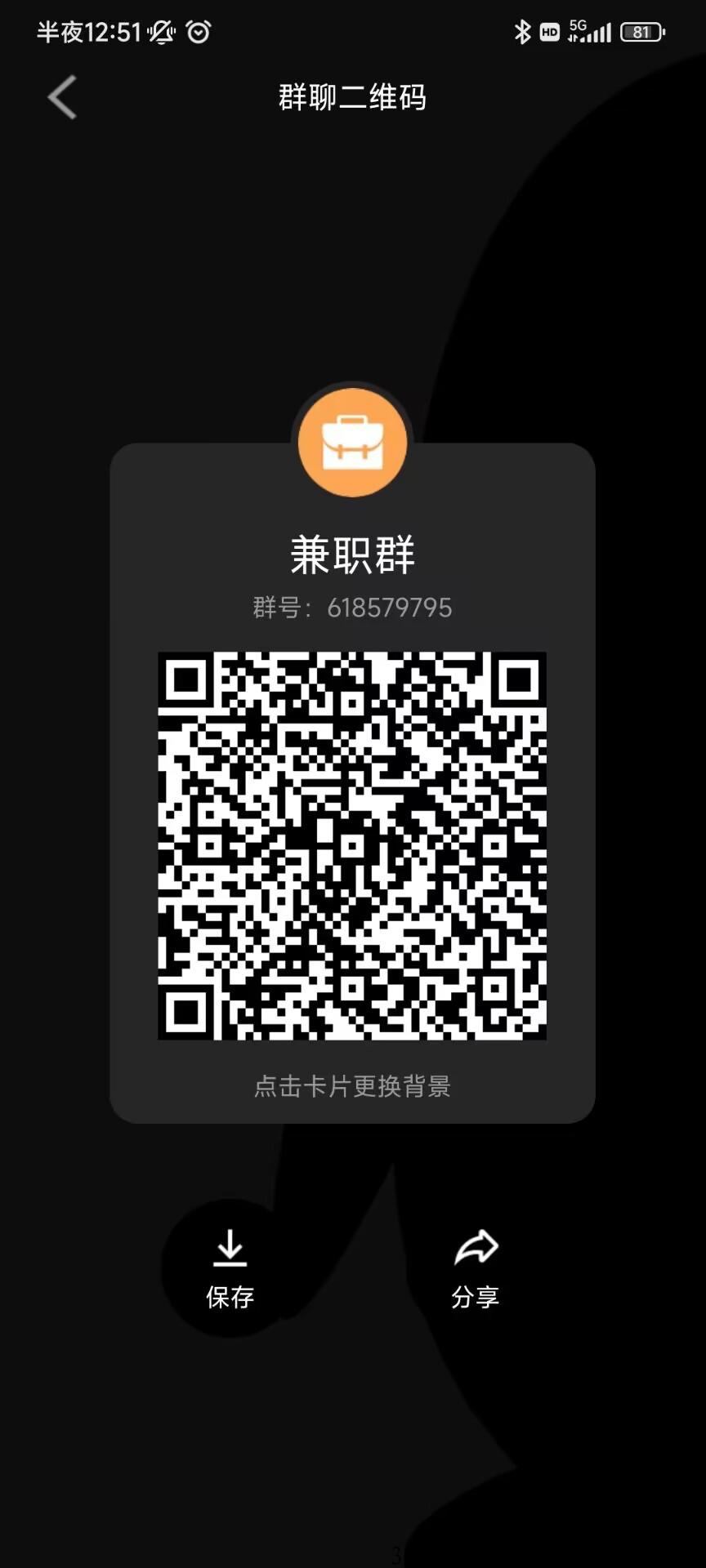The width and height of the screenshot is (706, 1568).
Task: Share the 兼职群 QR code
Action: 476,1268
